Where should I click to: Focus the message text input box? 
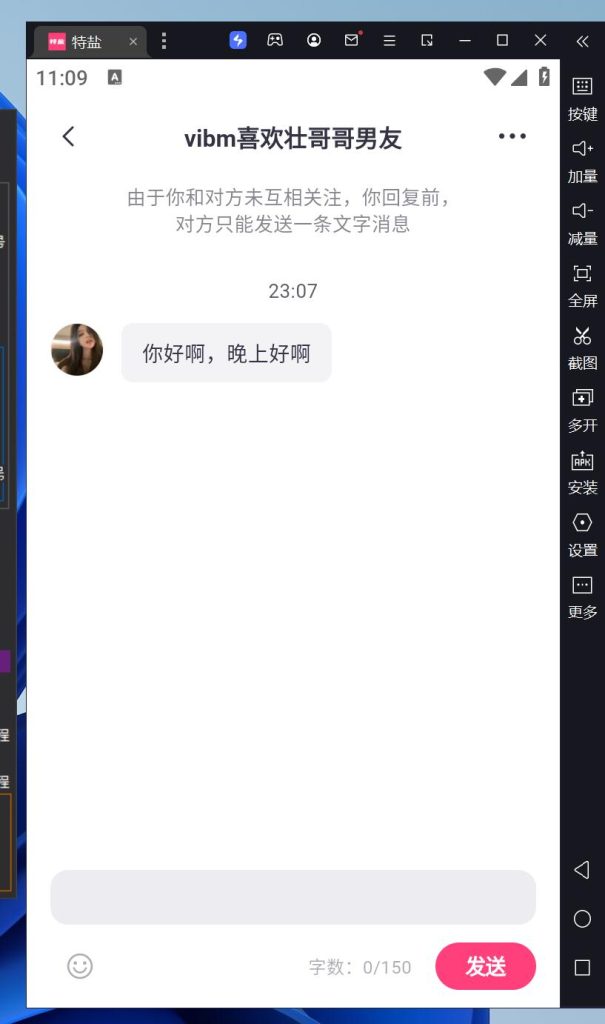click(293, 897)
